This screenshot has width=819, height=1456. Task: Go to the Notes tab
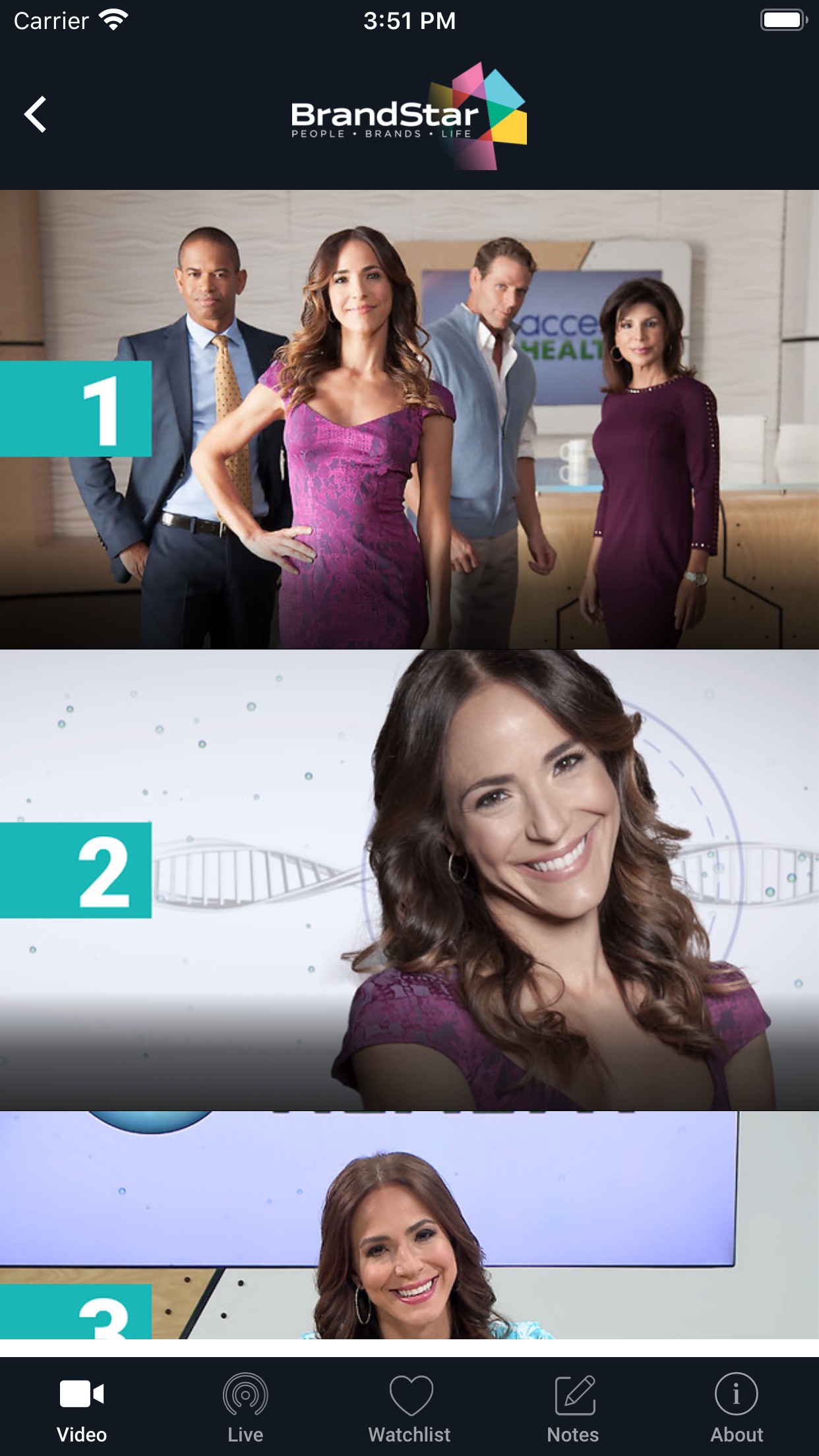(573, 1408)
